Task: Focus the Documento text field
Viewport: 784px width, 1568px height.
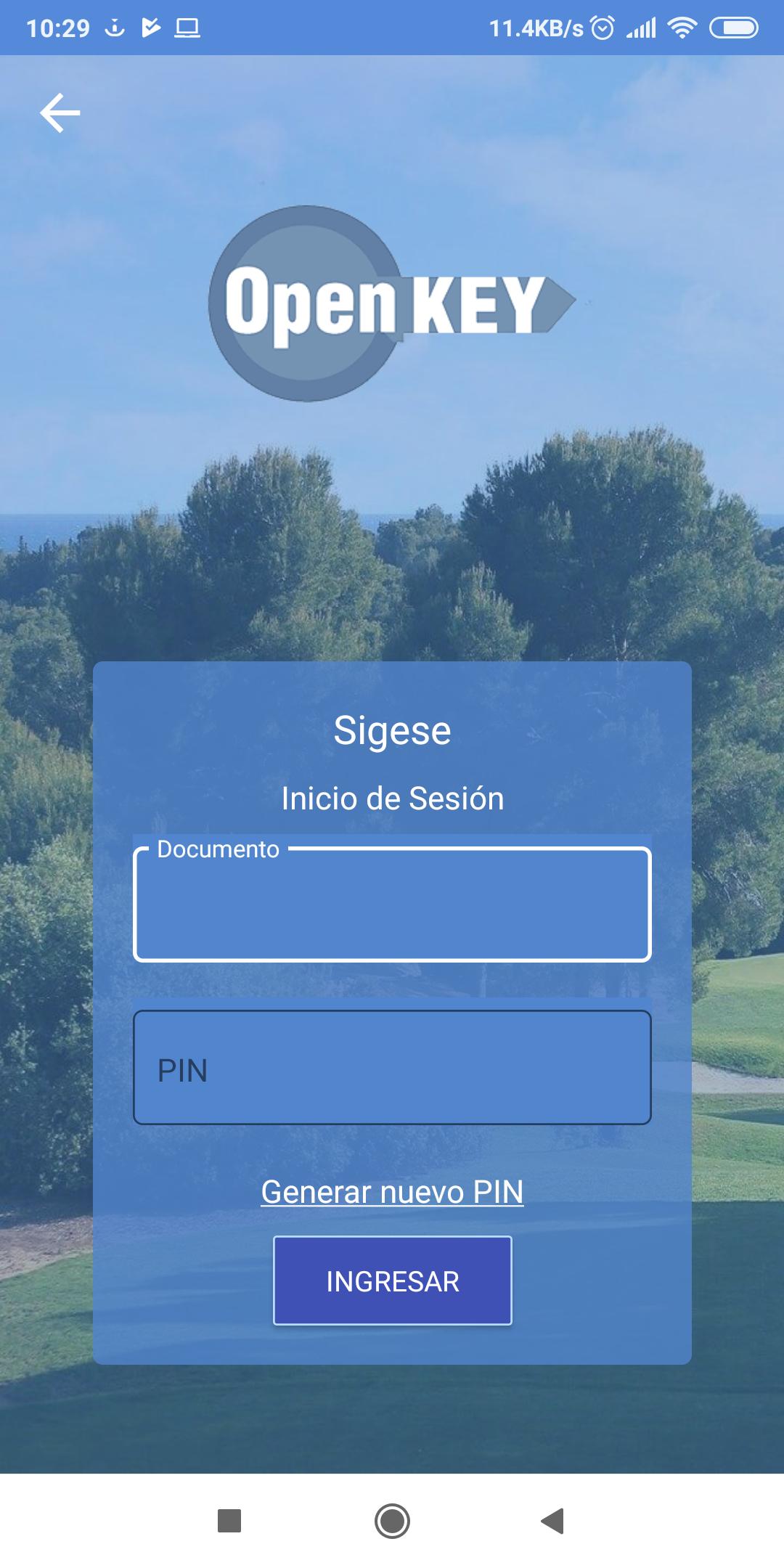Action: coord(392,905)
